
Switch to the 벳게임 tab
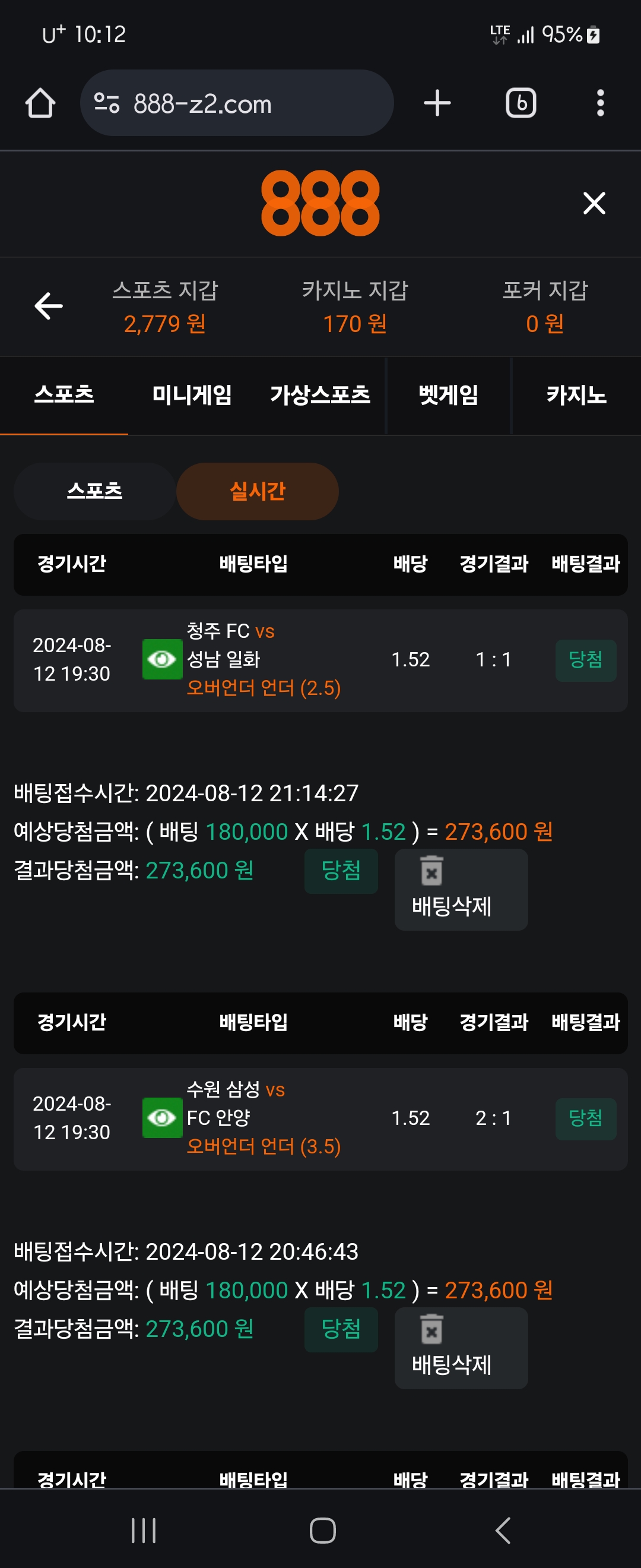(448, 394)
